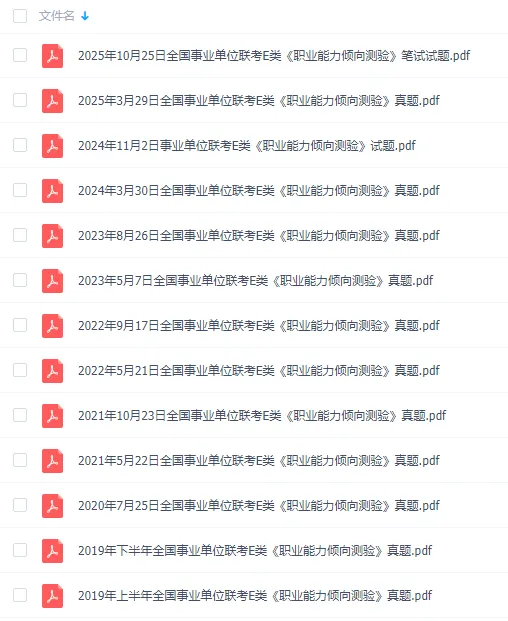Tick the select-all checkbox beside 文件名
This screenshot has height=621, width=508.
[x=20, y=16]
